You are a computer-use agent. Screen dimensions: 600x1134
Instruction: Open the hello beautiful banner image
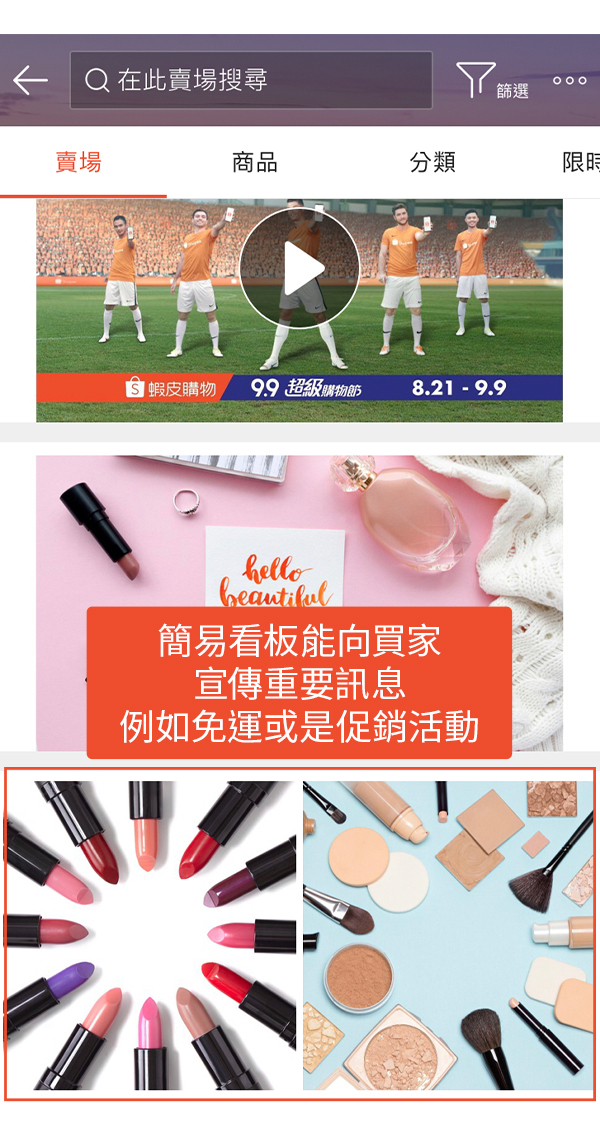tap(300, 530)
